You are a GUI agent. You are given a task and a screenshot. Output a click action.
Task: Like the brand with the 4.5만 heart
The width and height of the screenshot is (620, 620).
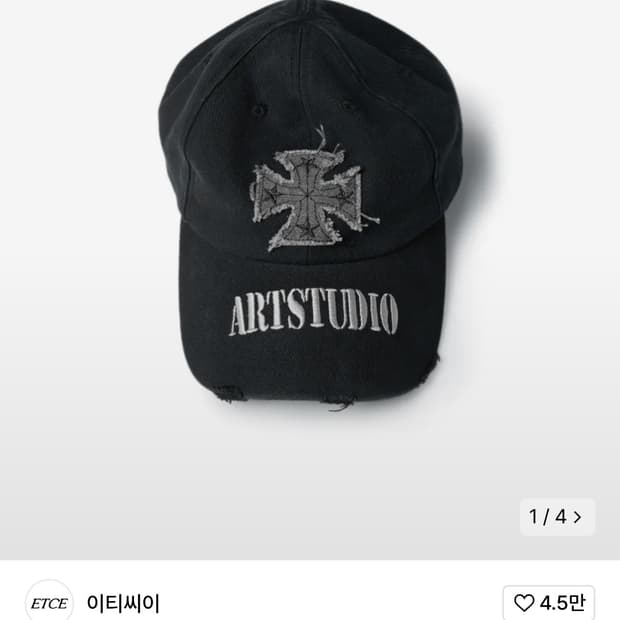pyautogui.click(x=548, y=603)
